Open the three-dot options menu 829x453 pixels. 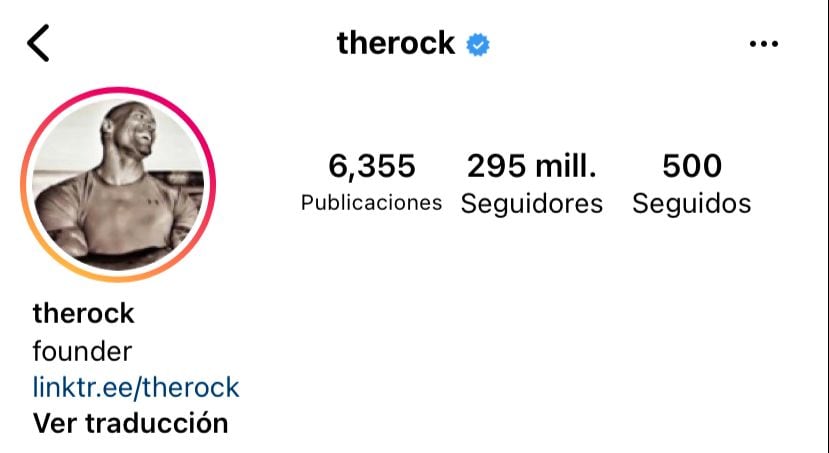coord(763,44)
